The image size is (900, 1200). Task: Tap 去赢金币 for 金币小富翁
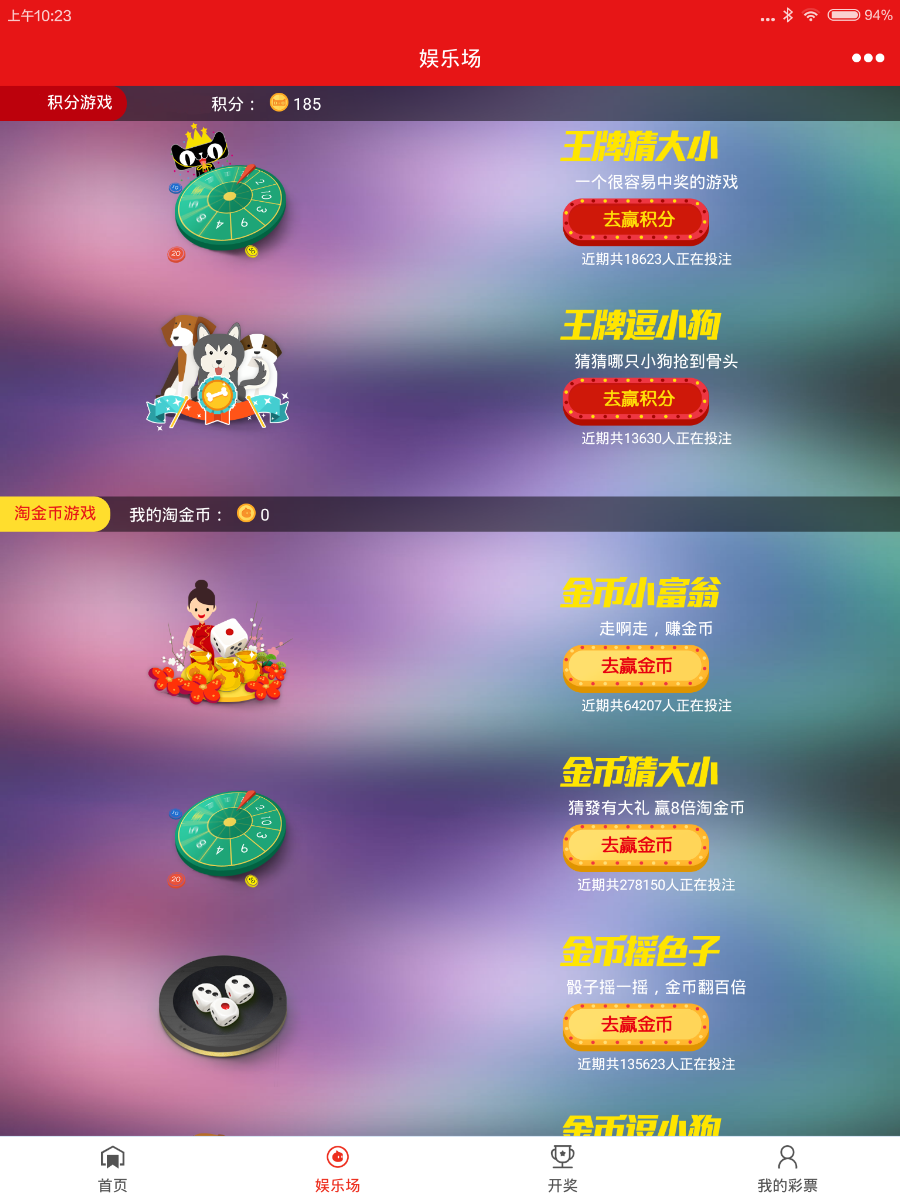coord(636,666)
